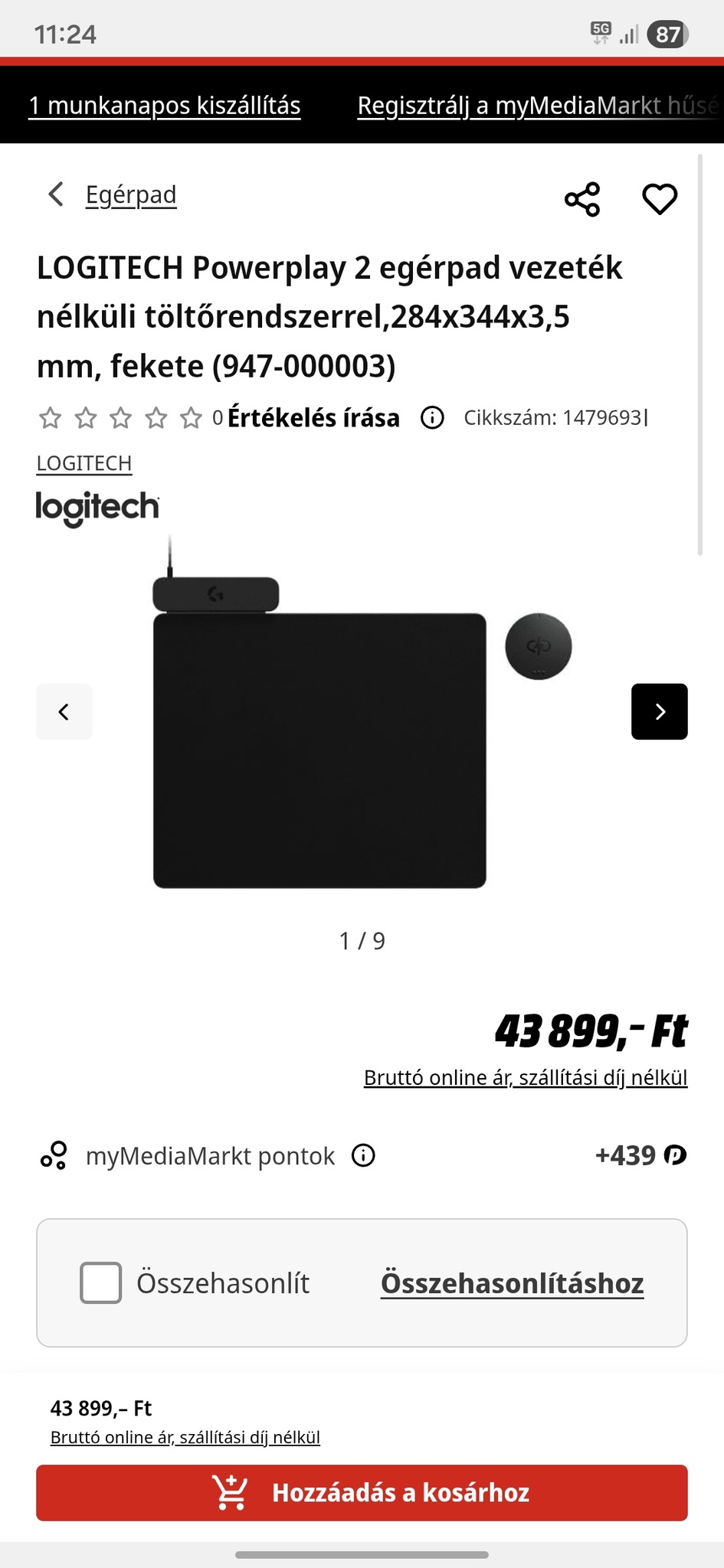
Task: Tap Hozzáadás a kosárhoz button
Action: pyautogui.click(x=362, y=1492)
